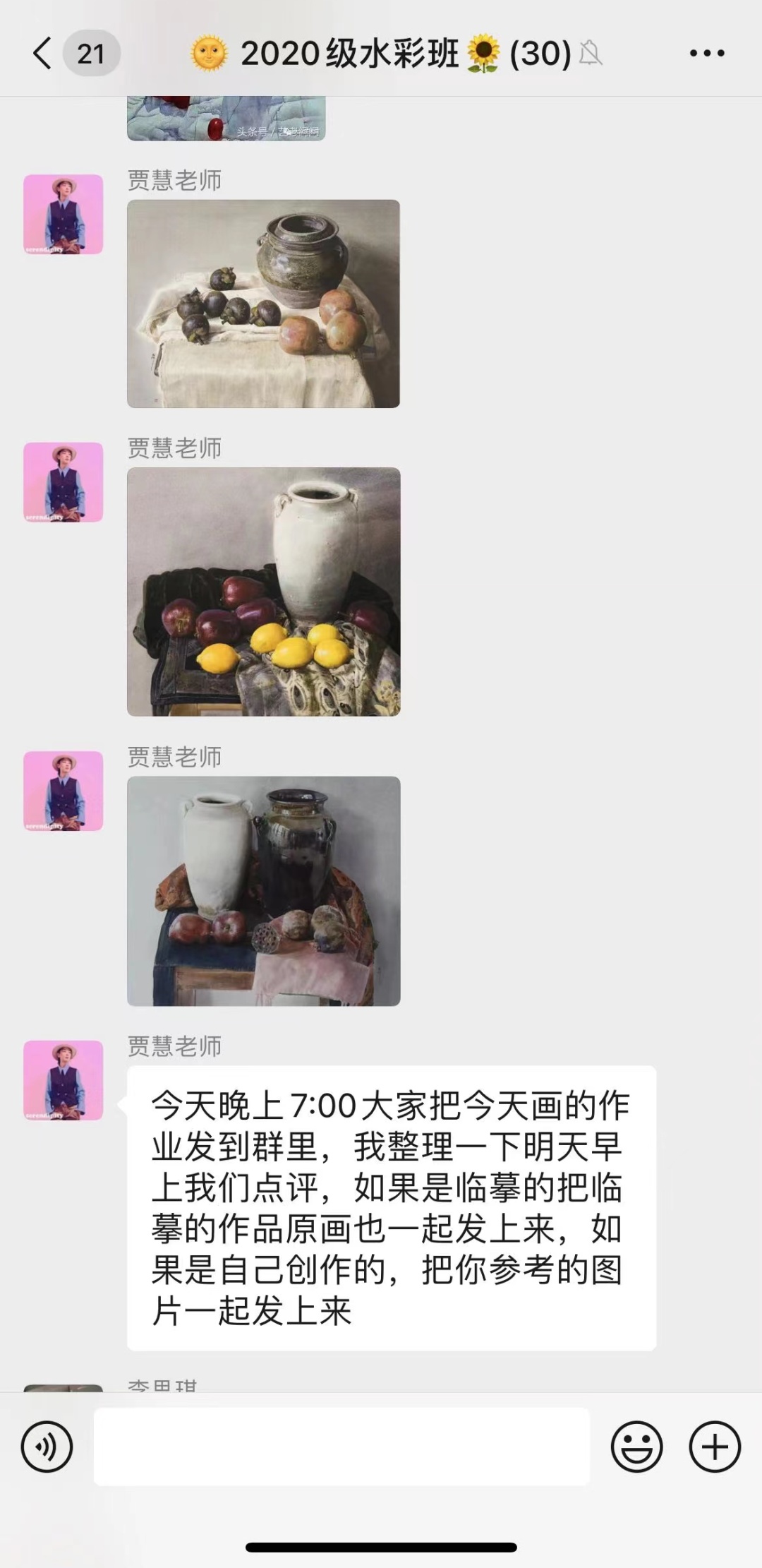View the partial image at the top
The image size is (762, 1568).
pos(226,119)
